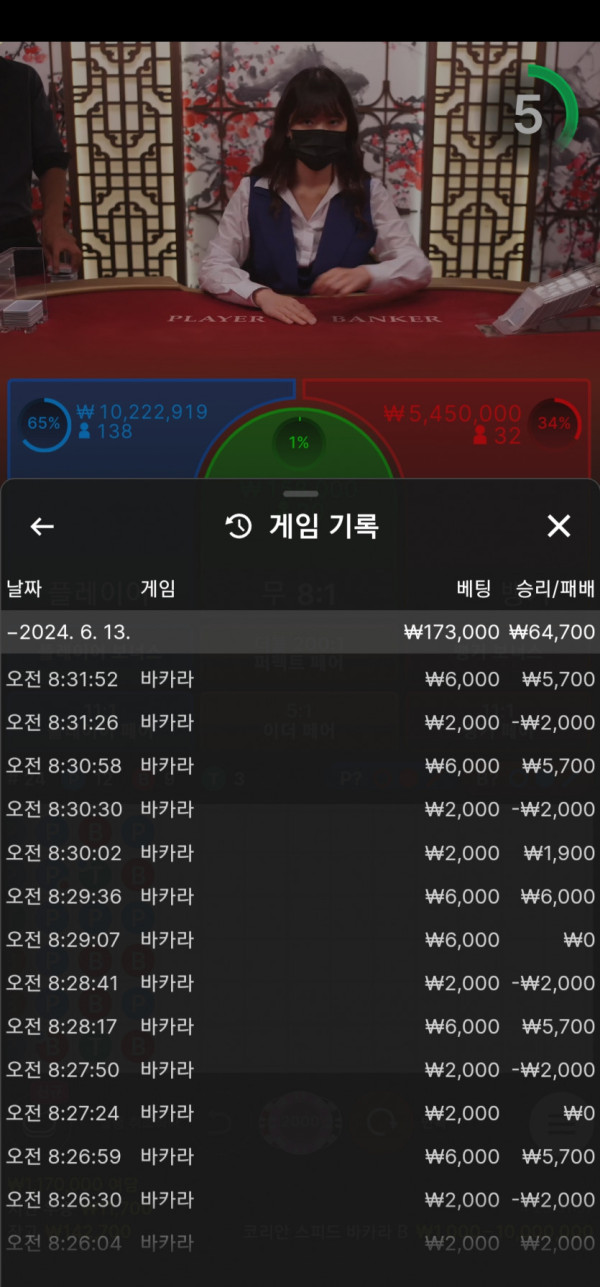Screen dimensions: 600x1287
Task: Open the 오전 8:27:24 game entry
Action: tap(300, 1113)
